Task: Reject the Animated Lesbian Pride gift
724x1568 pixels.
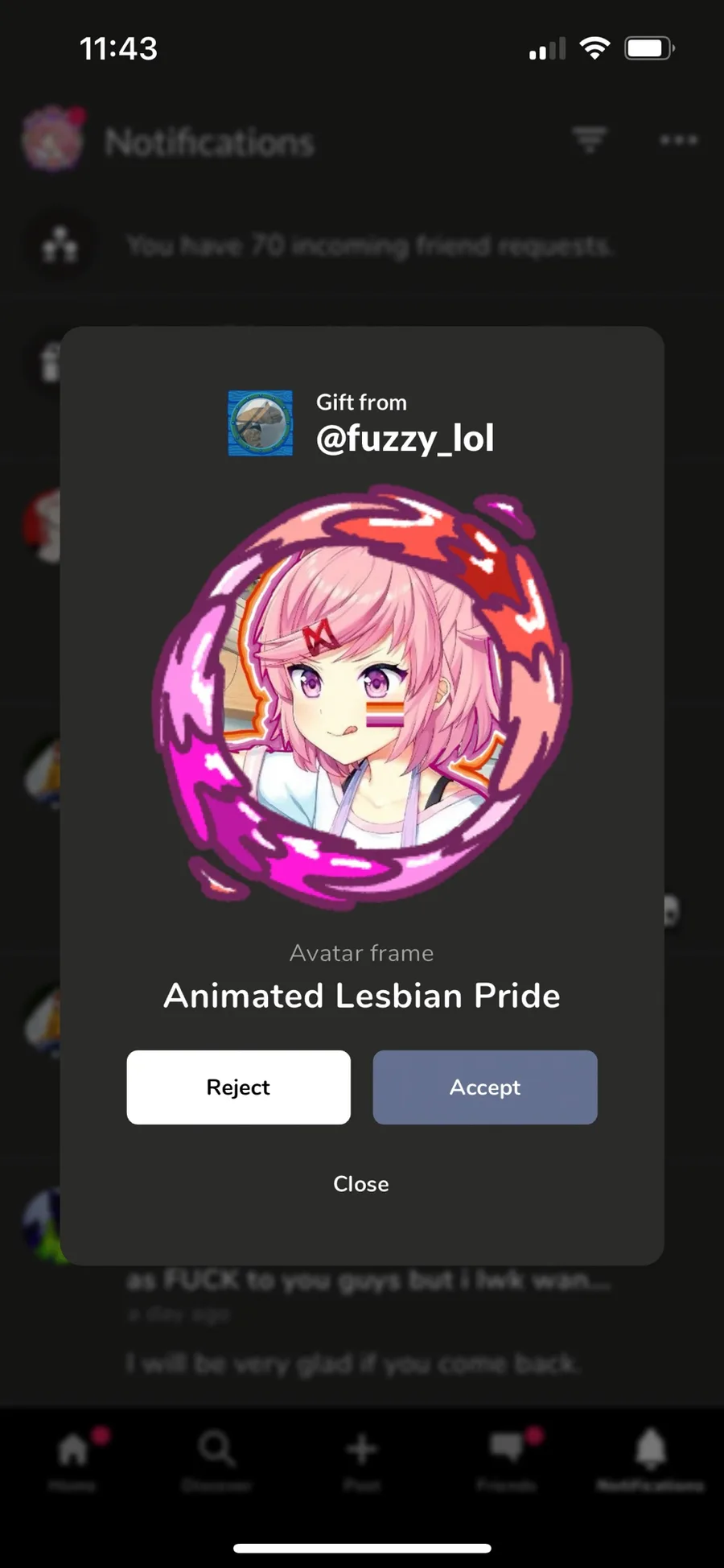Action: pos(238,1087)
